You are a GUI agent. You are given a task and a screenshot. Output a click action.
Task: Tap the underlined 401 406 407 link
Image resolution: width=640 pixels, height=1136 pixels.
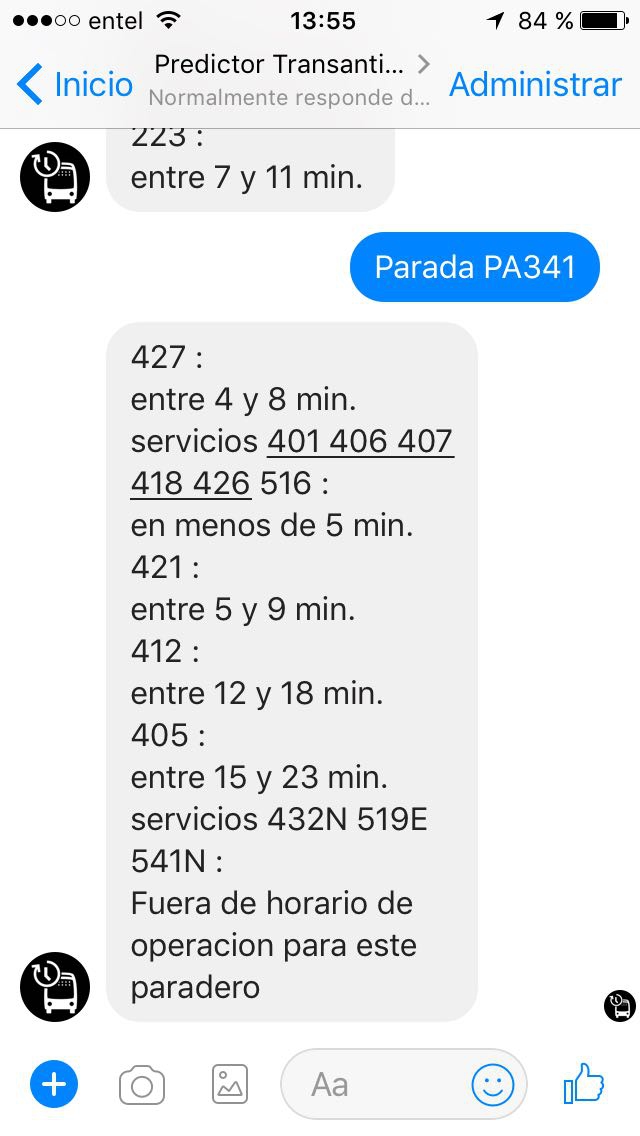click(360, 441)
